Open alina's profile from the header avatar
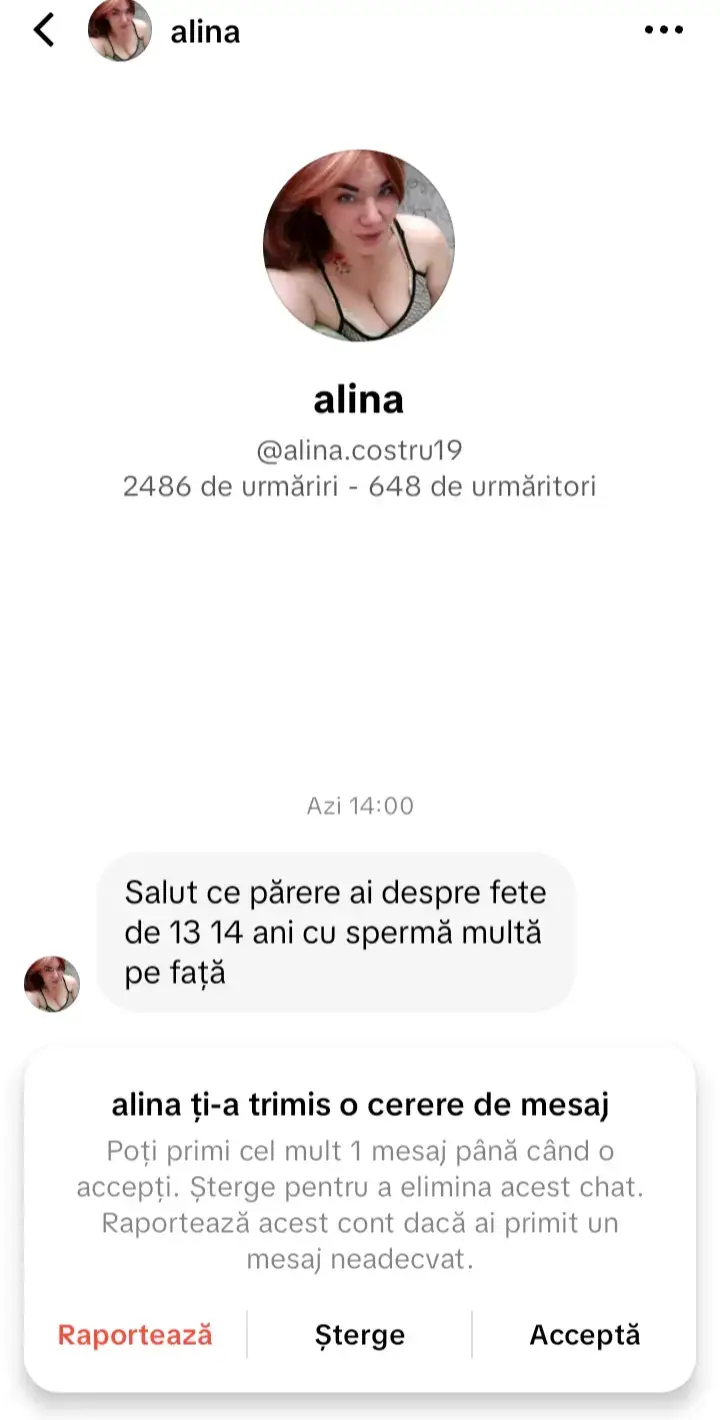The height and width of the screenshot is (1420, 720). point(120,31)
